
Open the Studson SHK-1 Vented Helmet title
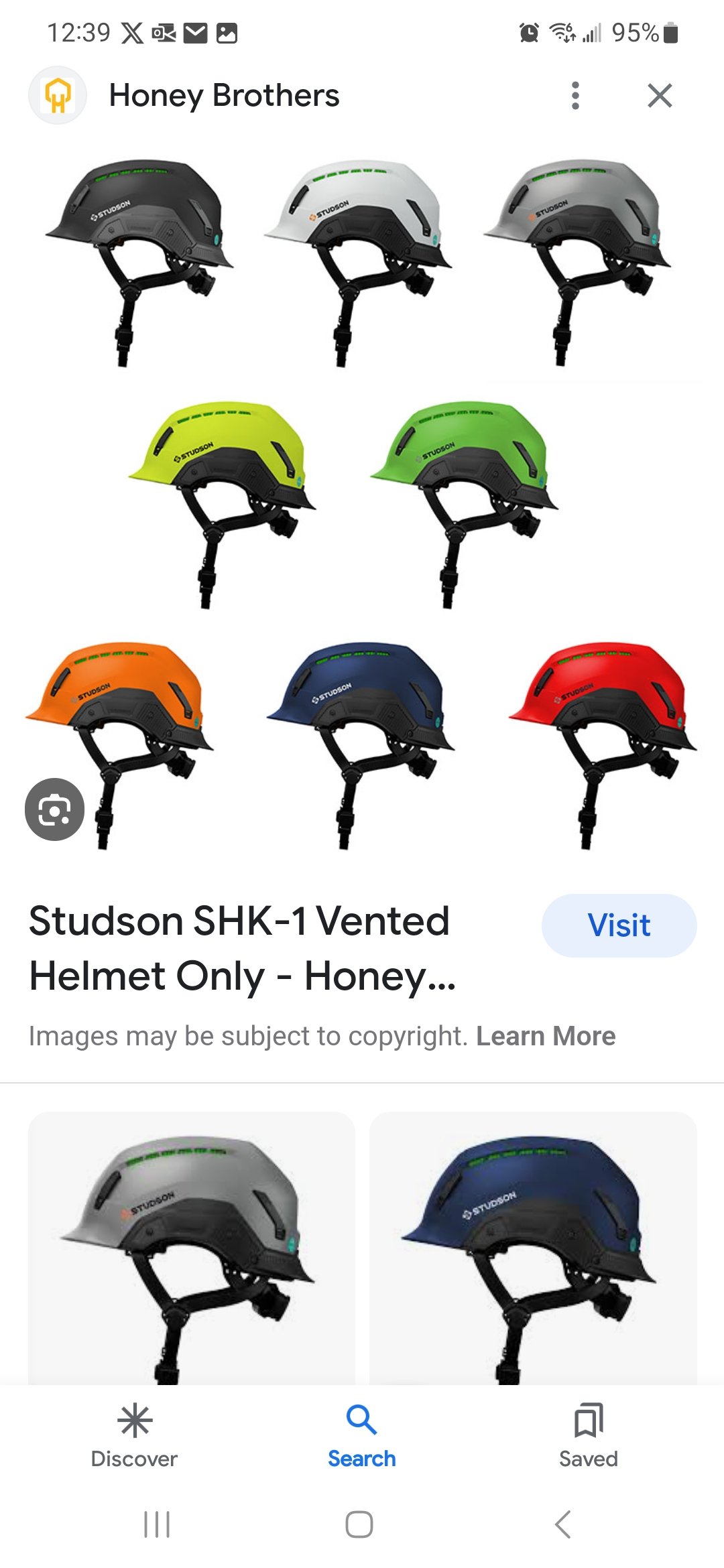[243, 948]
